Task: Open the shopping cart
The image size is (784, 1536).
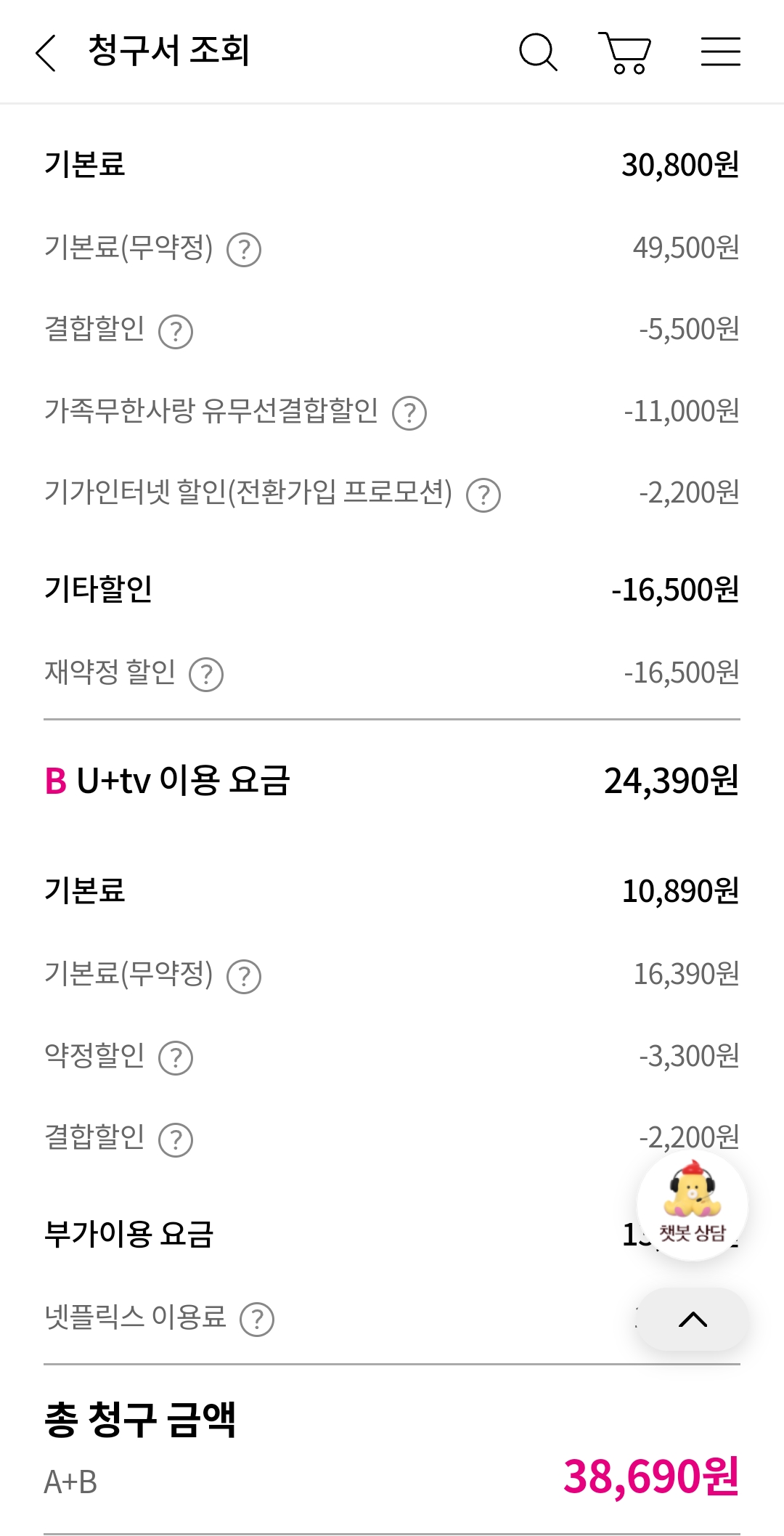Action: [x=625, y=52]
